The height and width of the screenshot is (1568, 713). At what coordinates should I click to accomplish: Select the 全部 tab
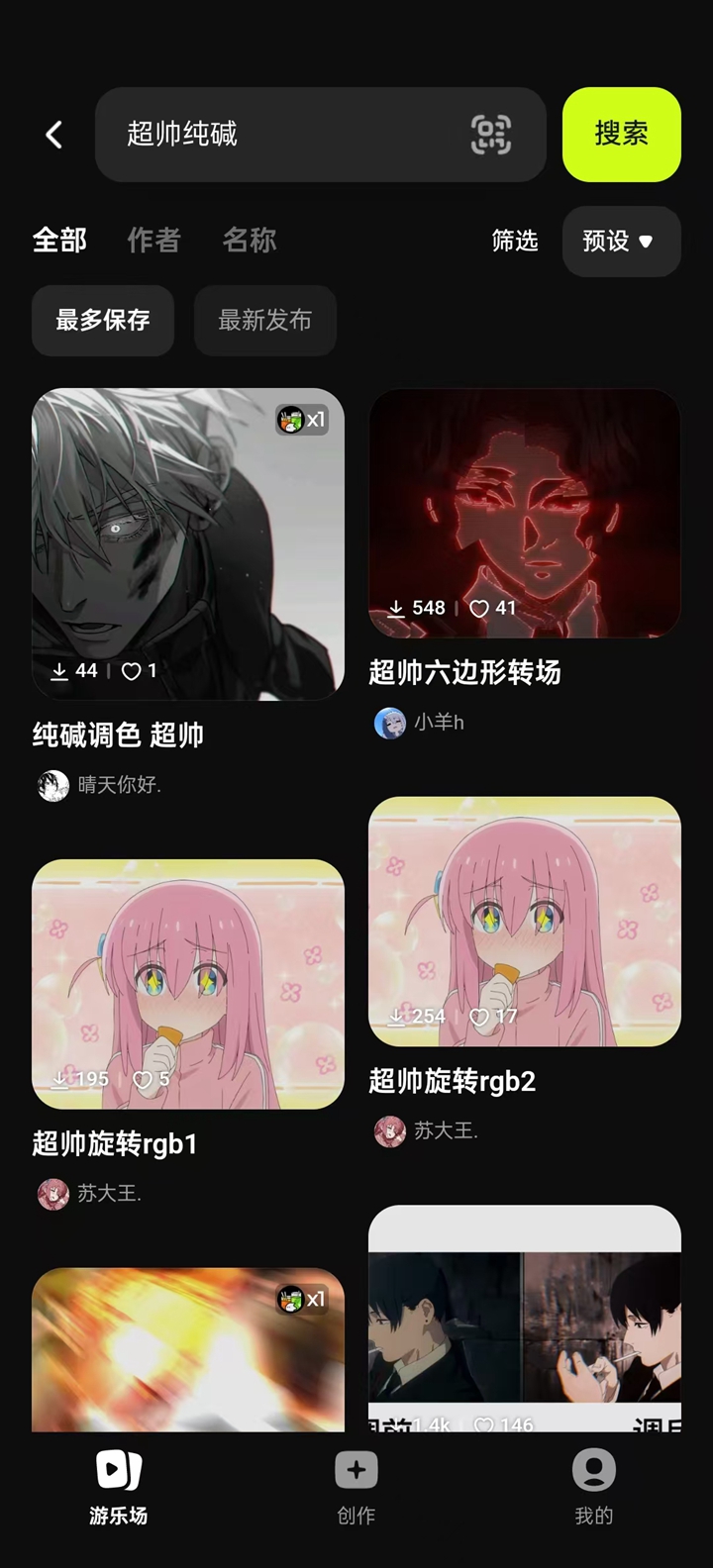pyautogui.click(x=59, y=241)
